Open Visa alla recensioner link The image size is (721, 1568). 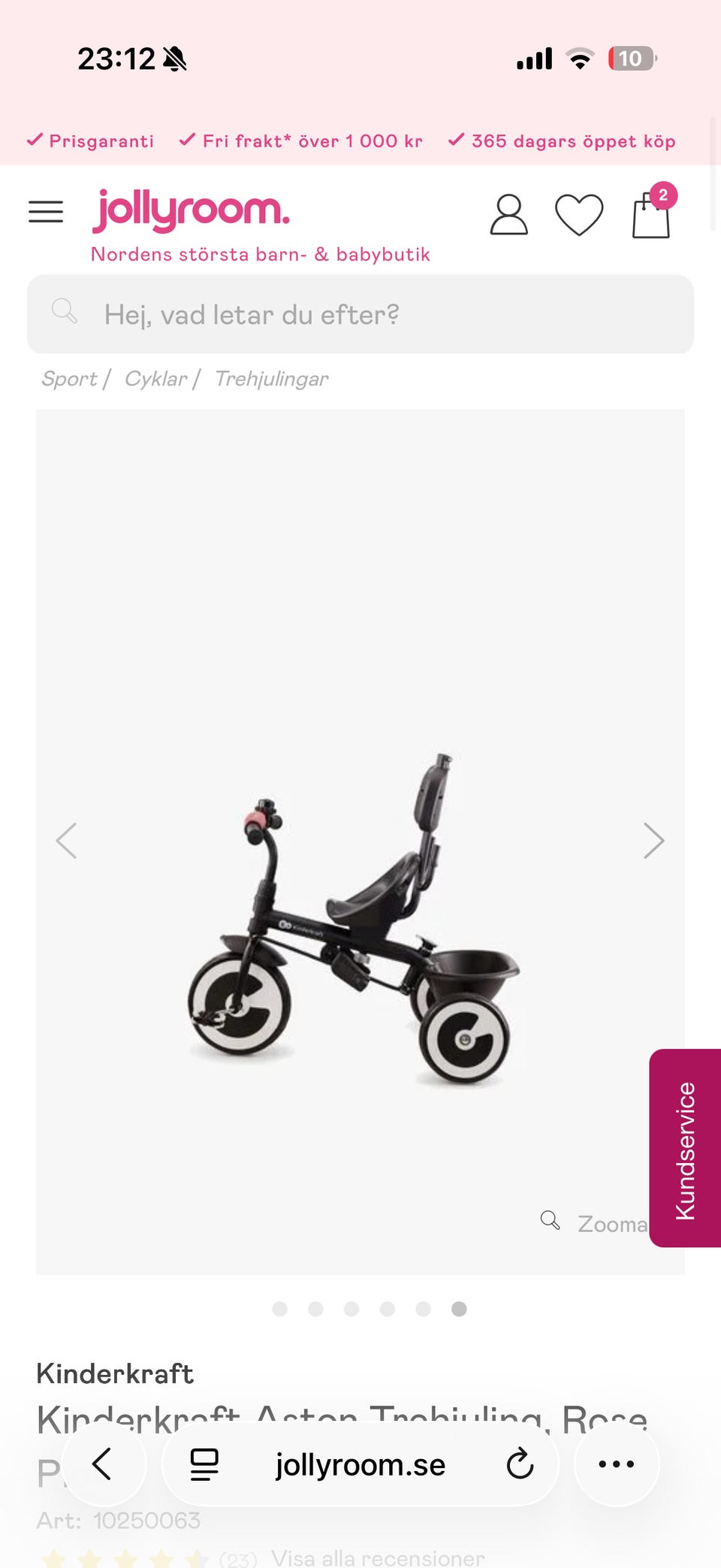(378, 1557)
